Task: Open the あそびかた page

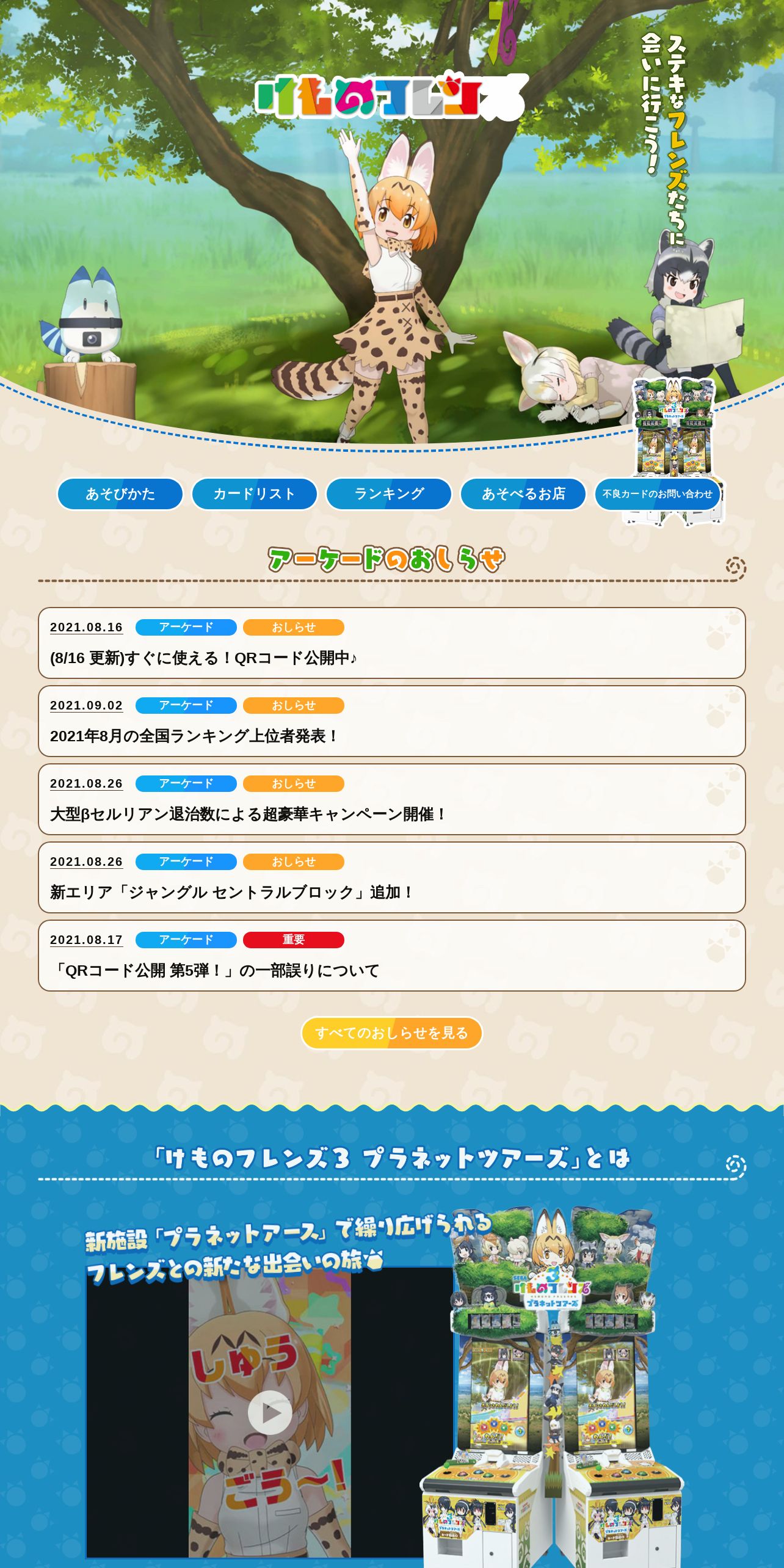Action: [x=120, y=494]
